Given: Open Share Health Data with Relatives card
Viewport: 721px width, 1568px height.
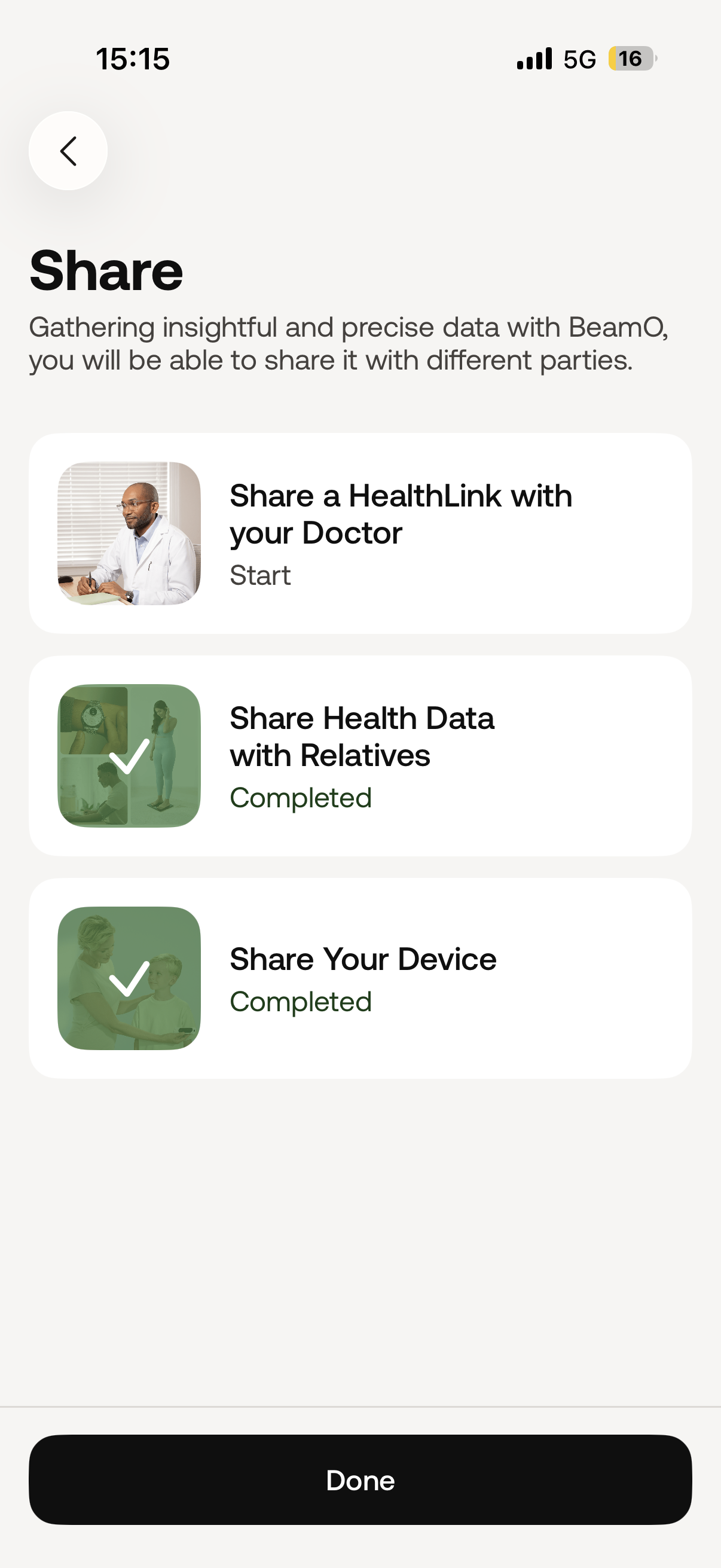Looking at the screenshot, I should point(360,755).
